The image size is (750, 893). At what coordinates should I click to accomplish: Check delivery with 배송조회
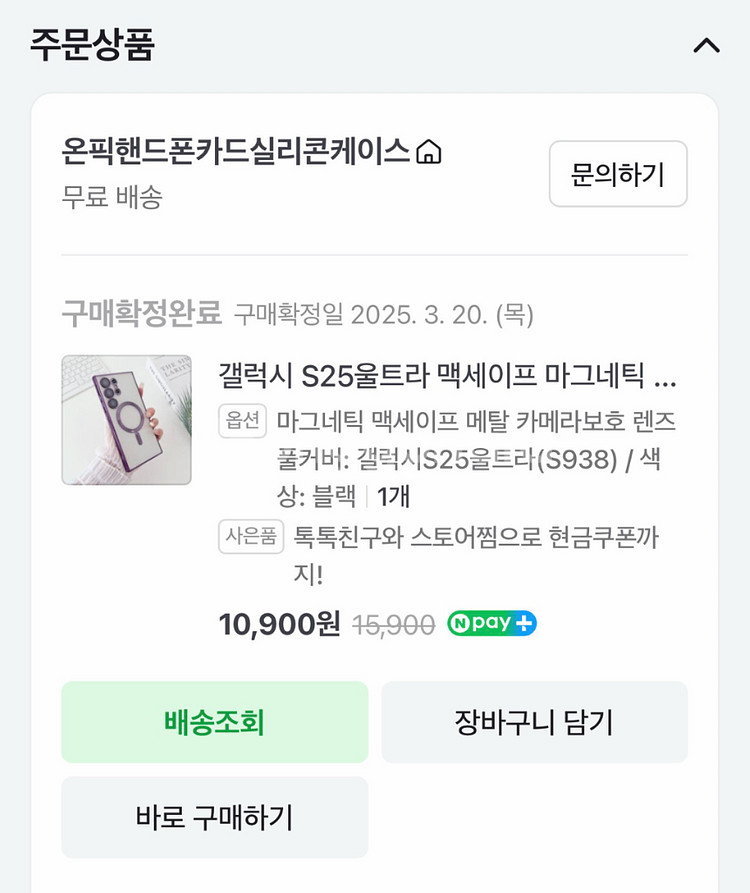215,722
